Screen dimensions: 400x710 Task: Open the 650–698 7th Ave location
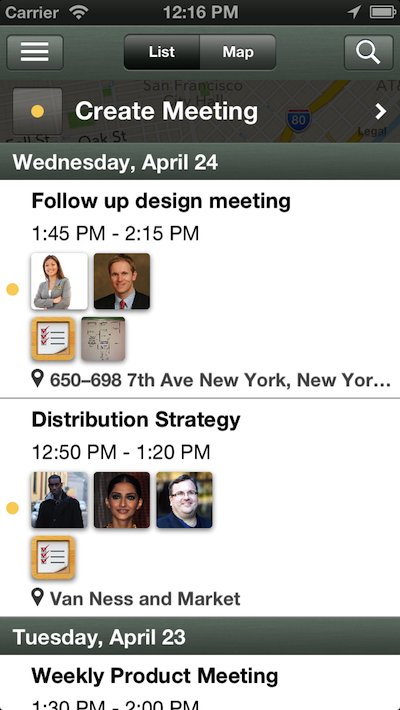pos(212,380)
